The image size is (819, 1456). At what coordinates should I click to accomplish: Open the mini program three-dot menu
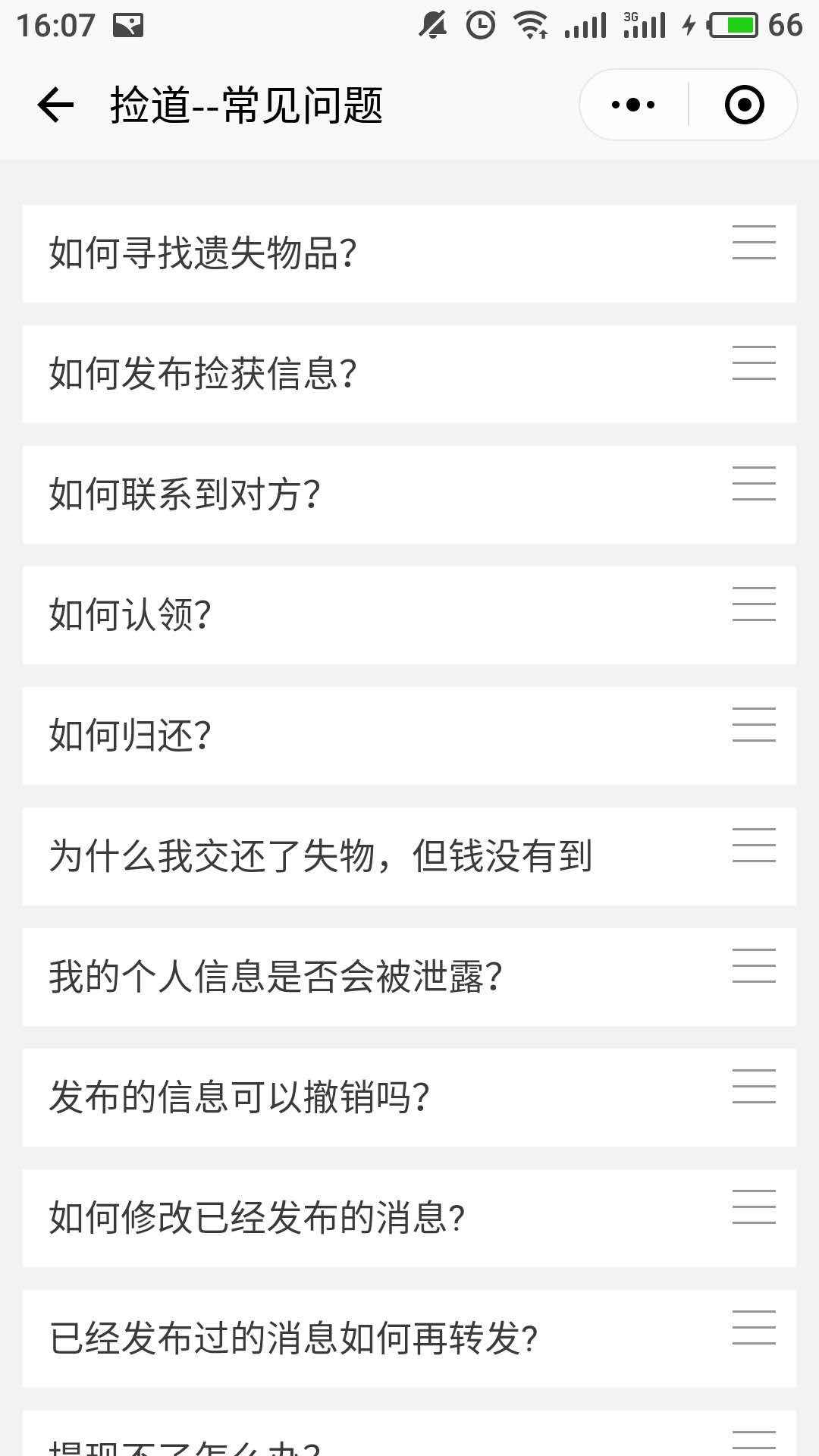point(634,105)
